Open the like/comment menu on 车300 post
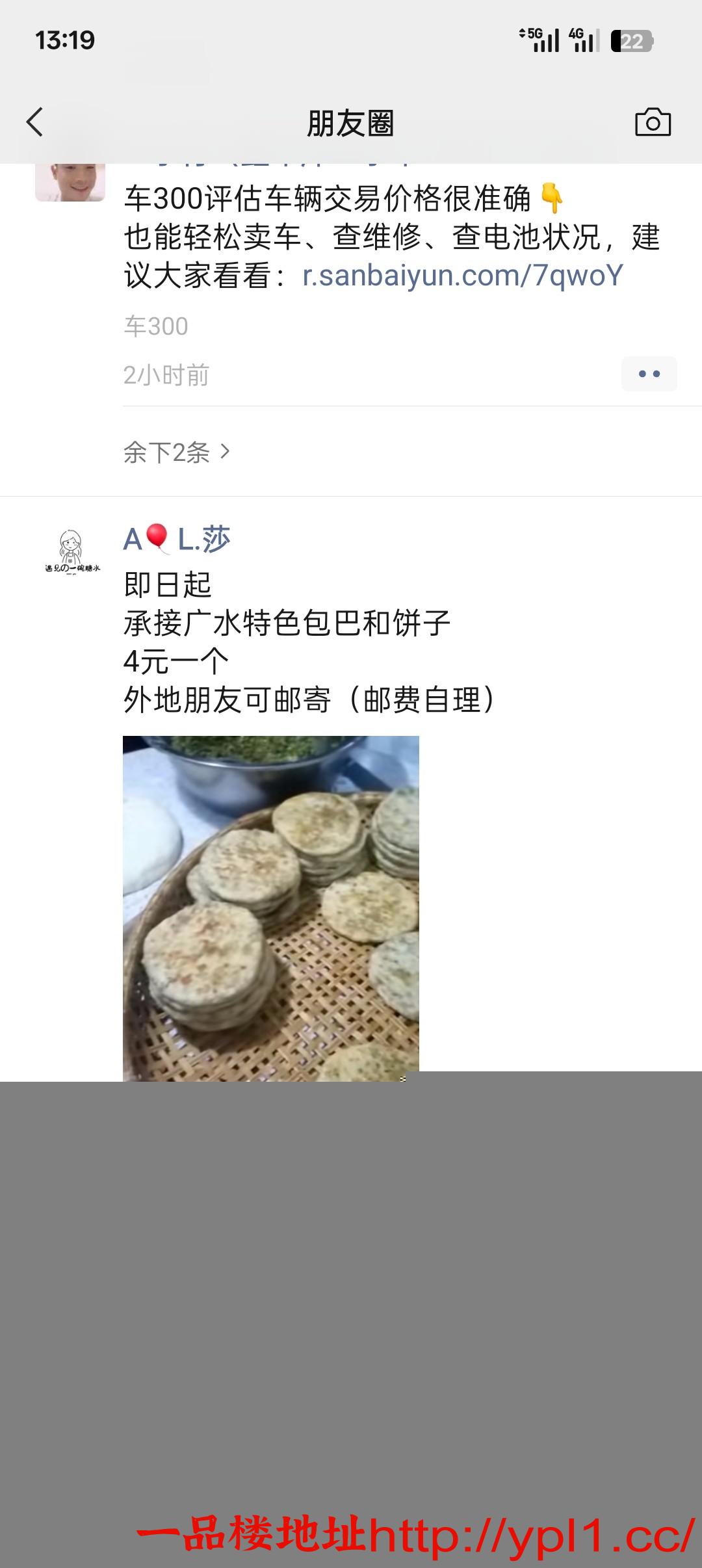Screen dimensions: 702x1568 point(649,374)
